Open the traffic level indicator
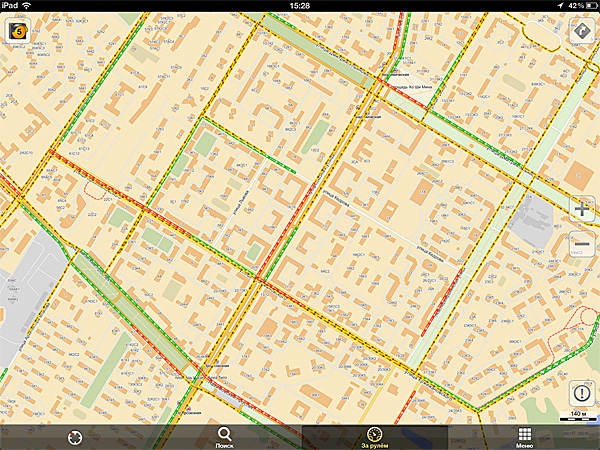Image resolution: width=600 pixels, height=450 pixels. click(18, 30)
